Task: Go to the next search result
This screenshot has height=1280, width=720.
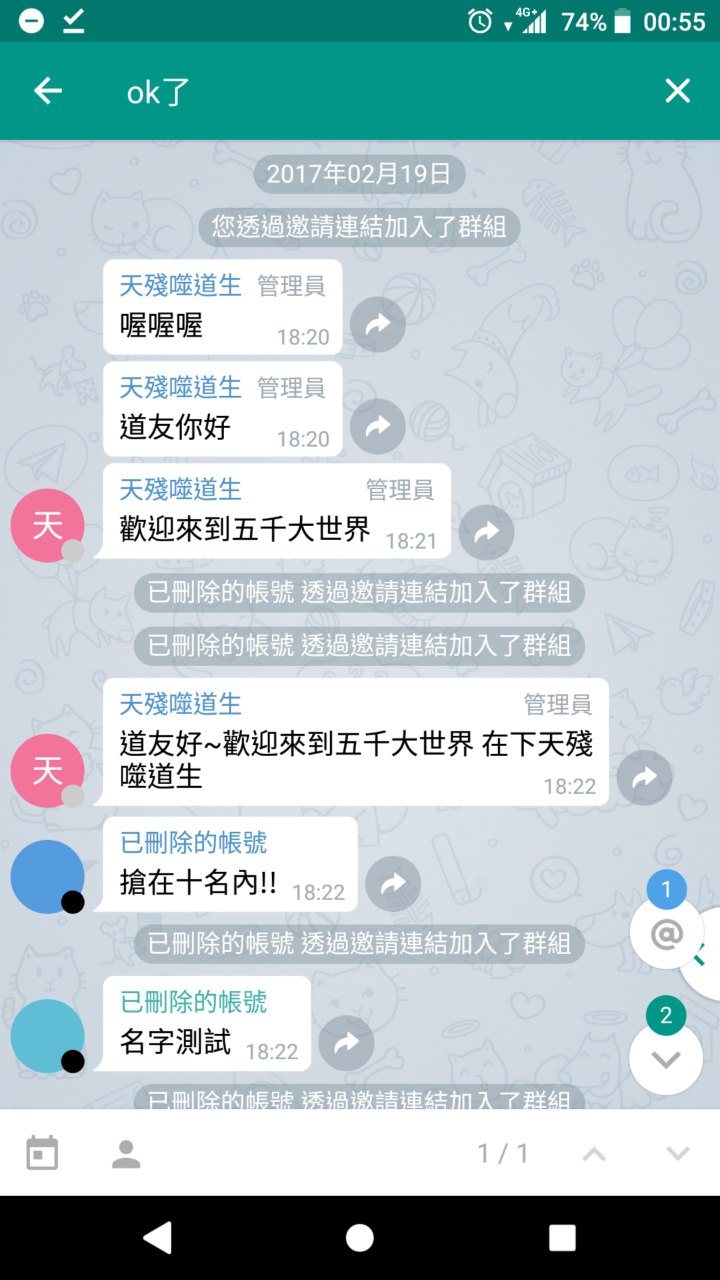Action: tap(678, 1153)
